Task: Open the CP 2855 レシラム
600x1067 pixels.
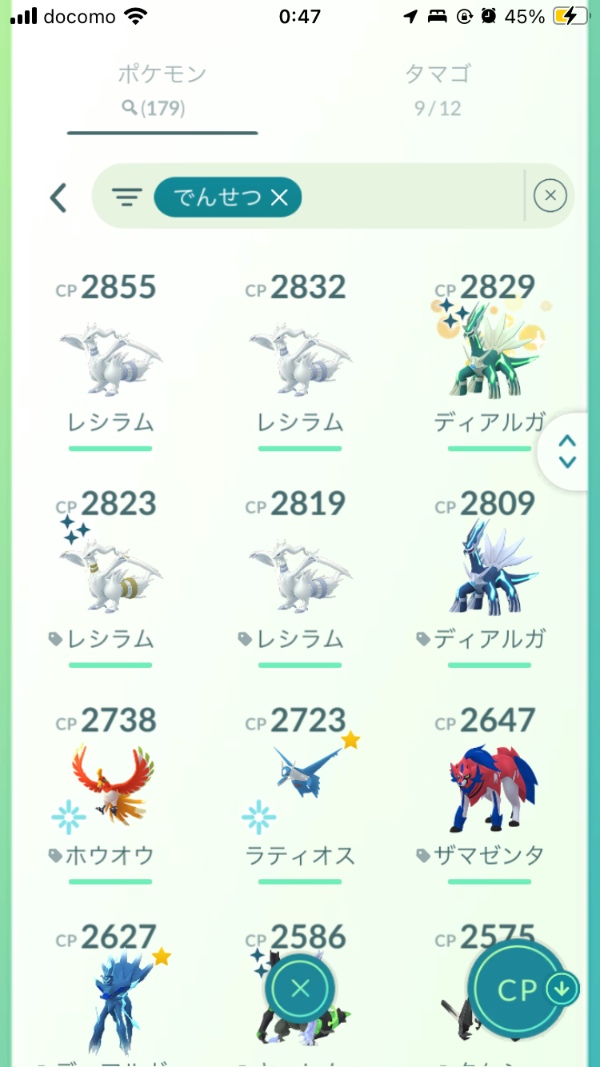Action: [x=110, y=360]
